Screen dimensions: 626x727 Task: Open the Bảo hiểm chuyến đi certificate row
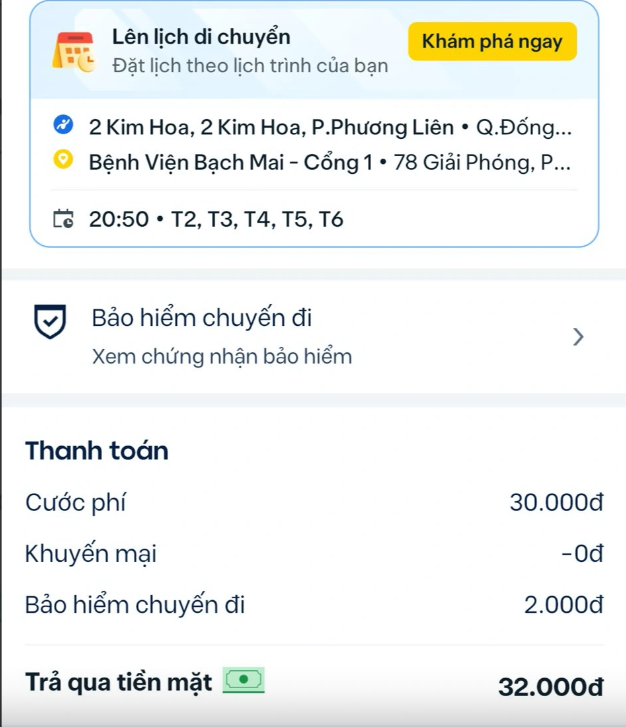pos(312,337)
